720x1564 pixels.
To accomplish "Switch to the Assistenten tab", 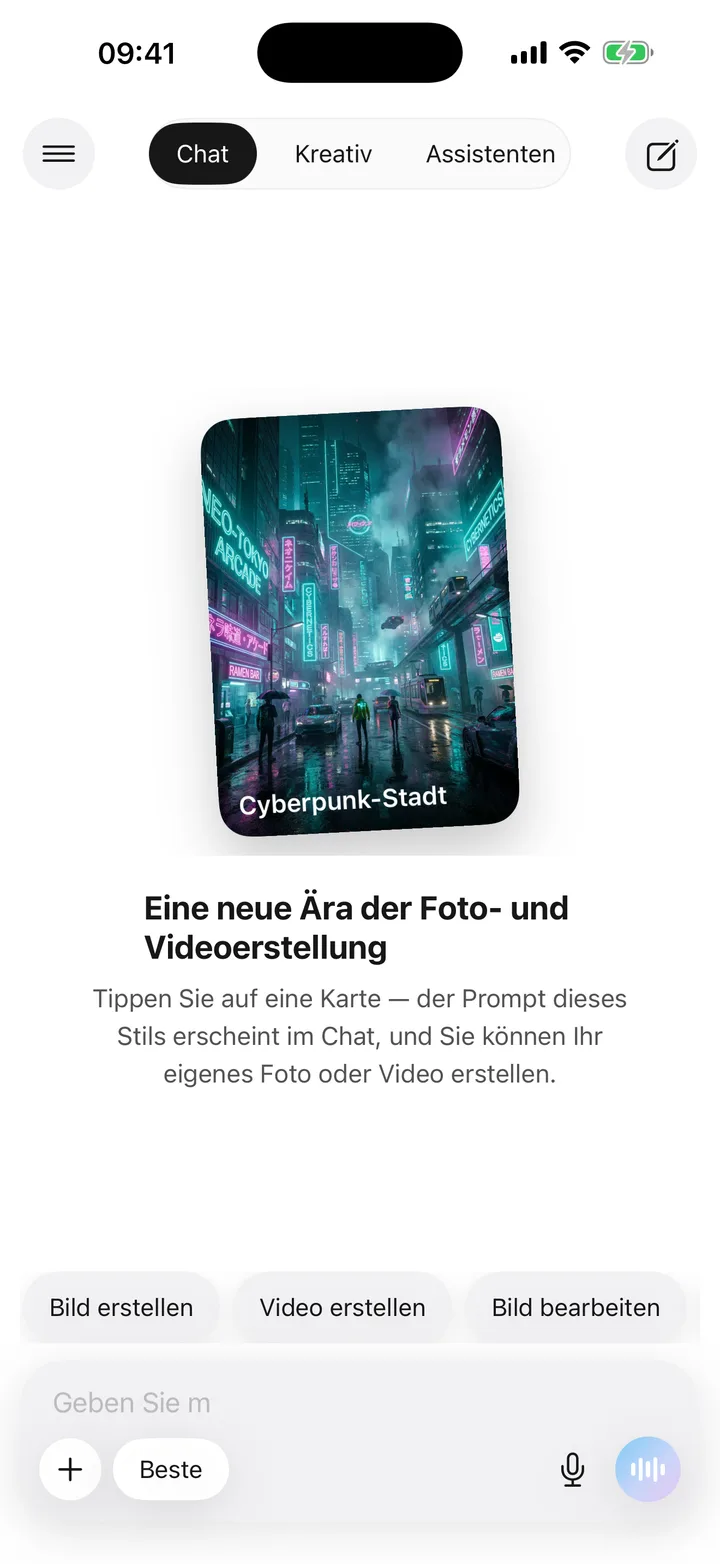I will [x=490, y=154].
